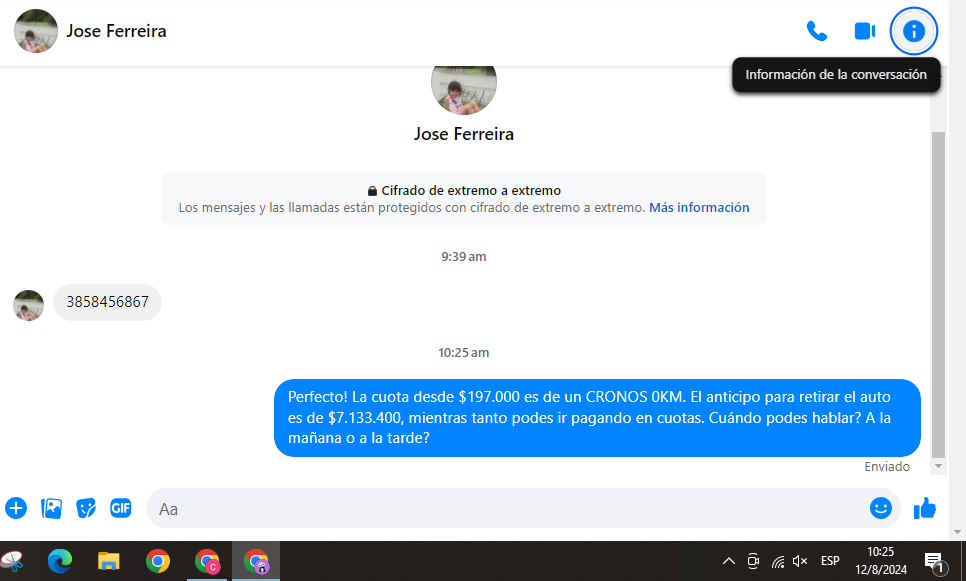Open the conversation information panel
966x581 pixels.
[913, 31]
